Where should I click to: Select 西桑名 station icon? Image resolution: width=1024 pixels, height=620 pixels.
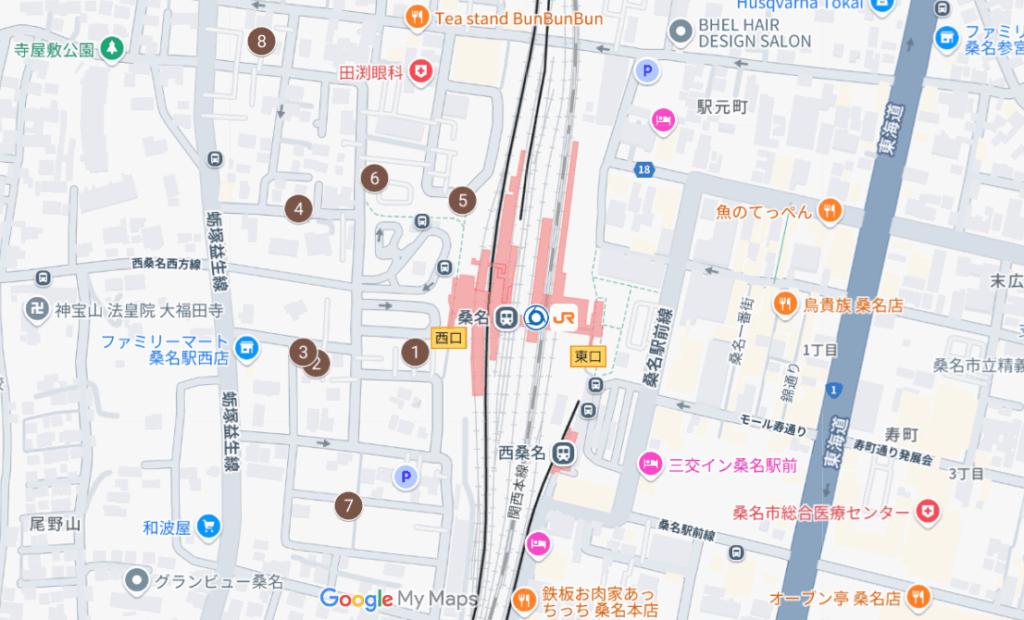point(565,453)
